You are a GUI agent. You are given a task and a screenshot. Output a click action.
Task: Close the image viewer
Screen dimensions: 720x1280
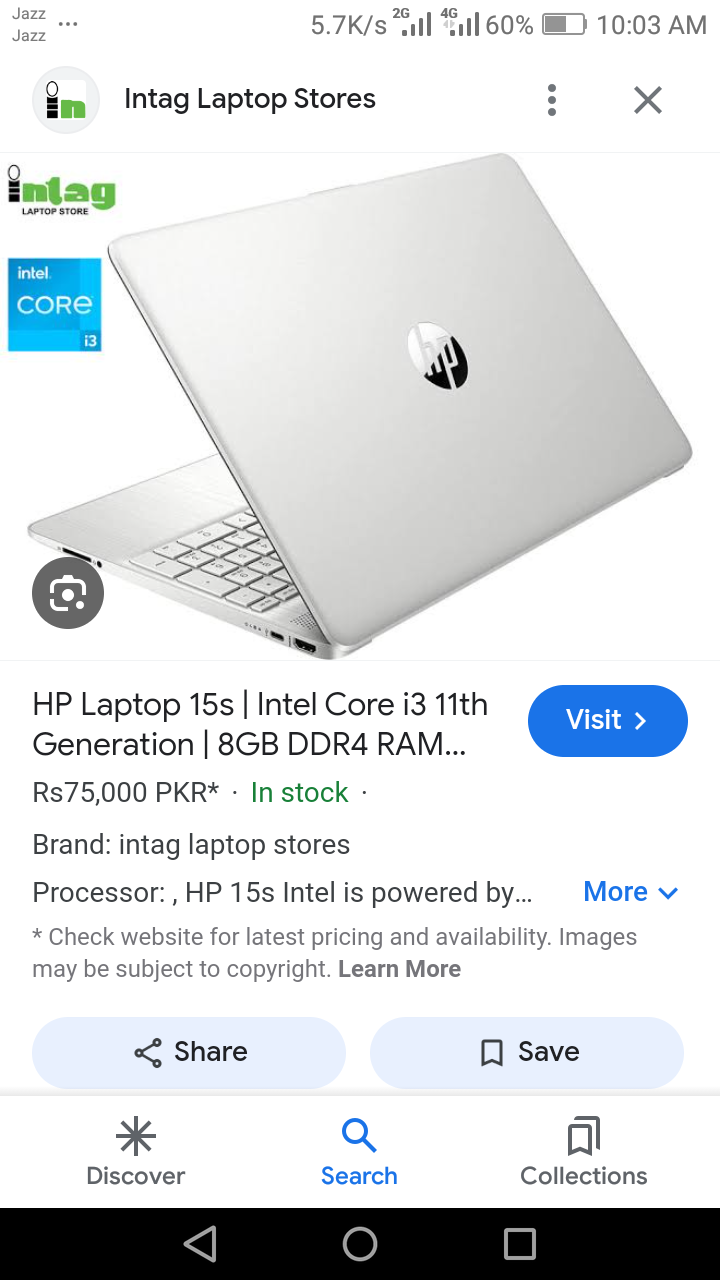[648, 100]
